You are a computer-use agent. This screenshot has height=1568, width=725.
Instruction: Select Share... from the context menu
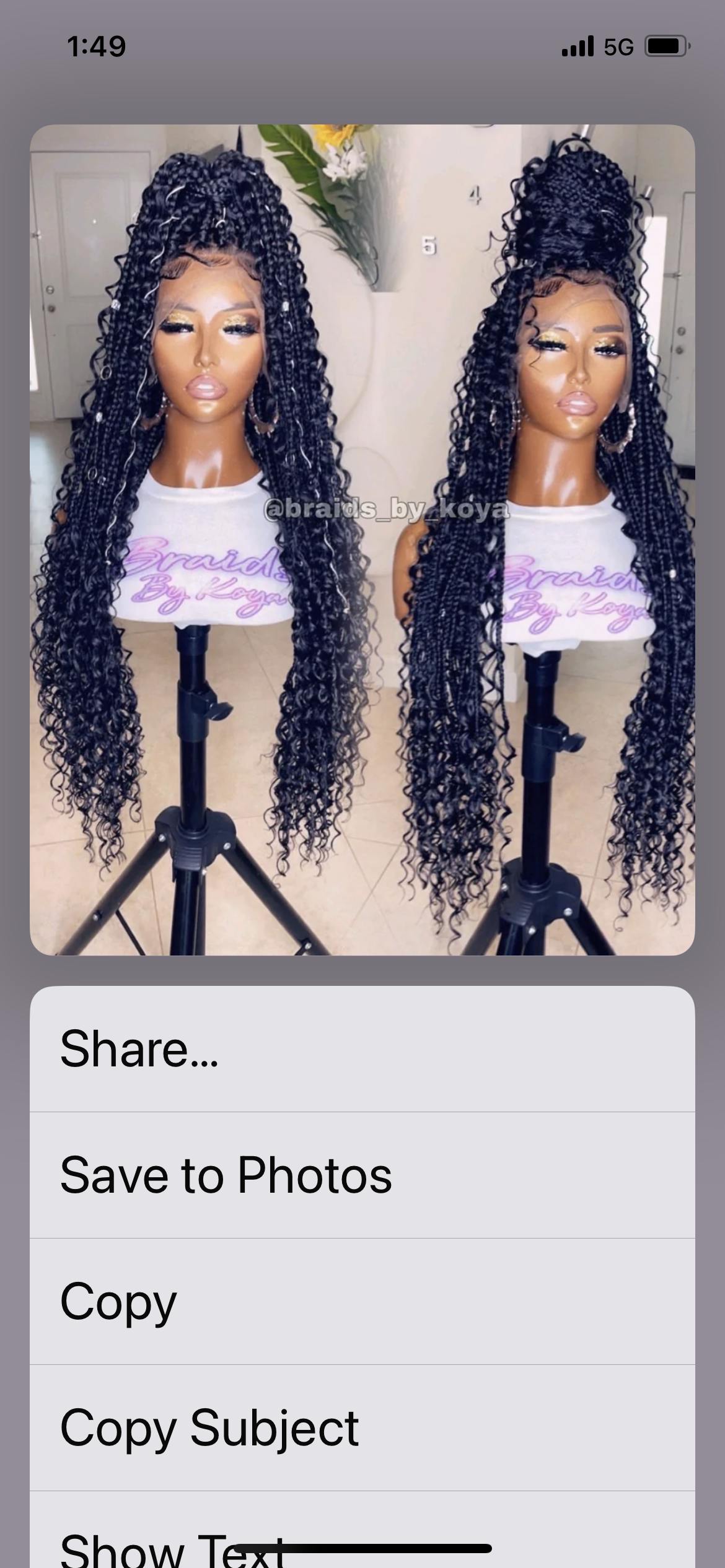(362, 1049)
